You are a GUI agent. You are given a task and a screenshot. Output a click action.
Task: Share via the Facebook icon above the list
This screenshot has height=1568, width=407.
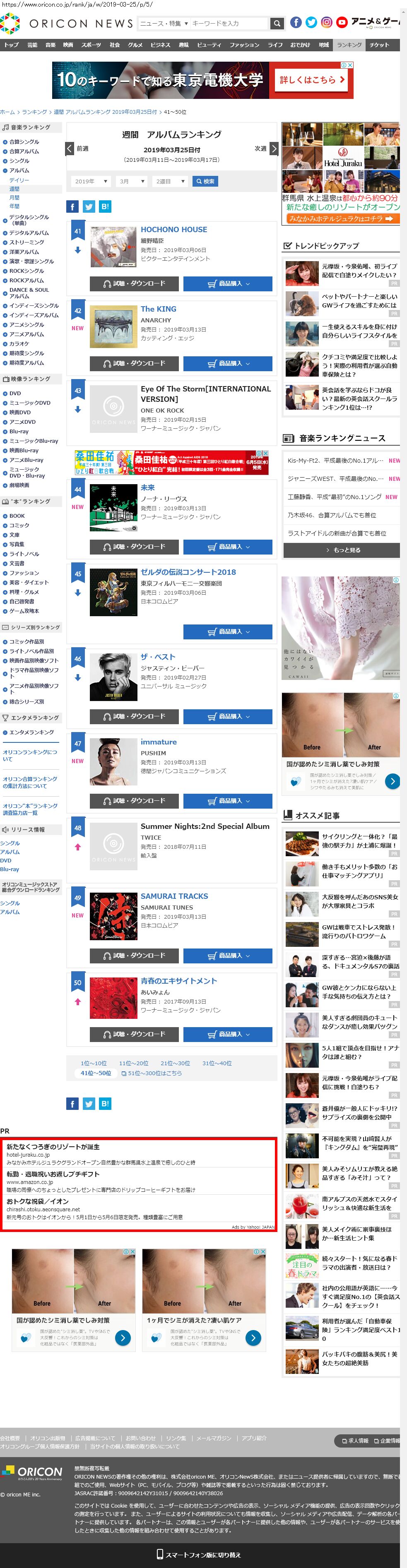(x=72, y=207)
